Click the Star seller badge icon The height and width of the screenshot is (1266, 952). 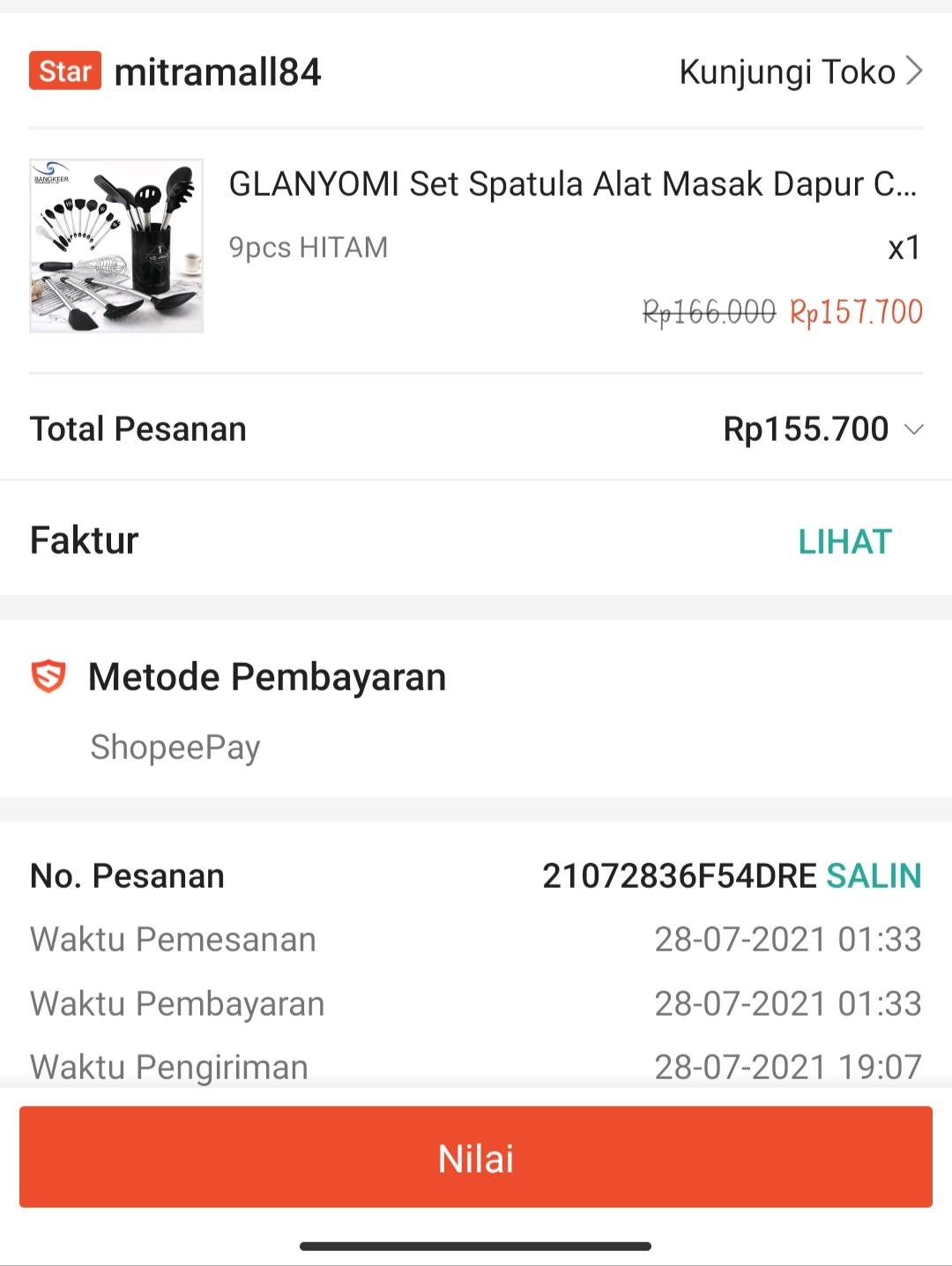(64, 71)
